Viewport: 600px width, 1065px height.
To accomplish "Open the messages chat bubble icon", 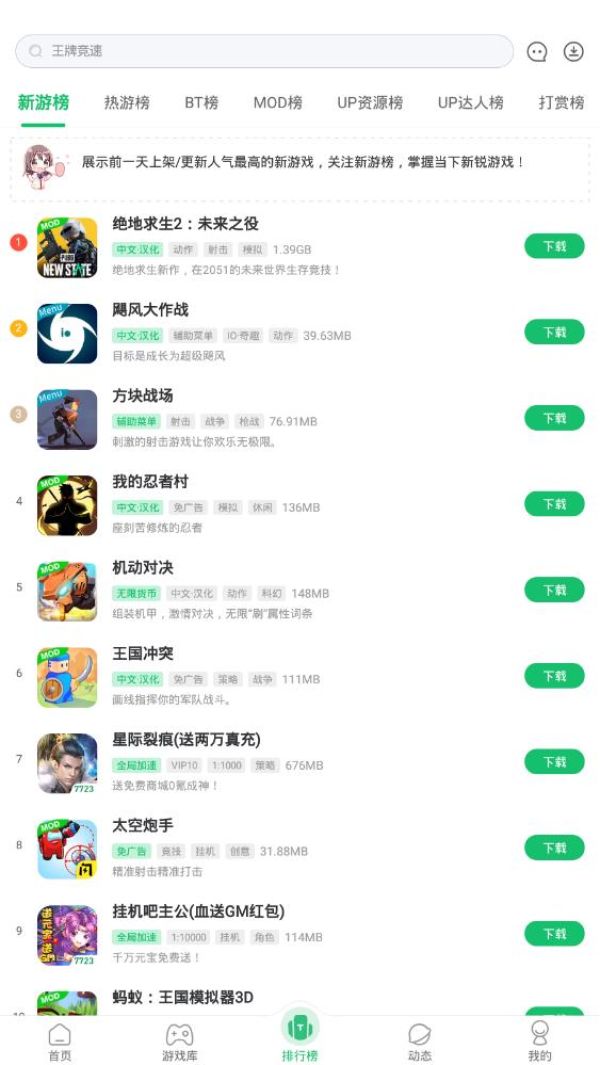I will pyautogui.click(x=537, y=52).
